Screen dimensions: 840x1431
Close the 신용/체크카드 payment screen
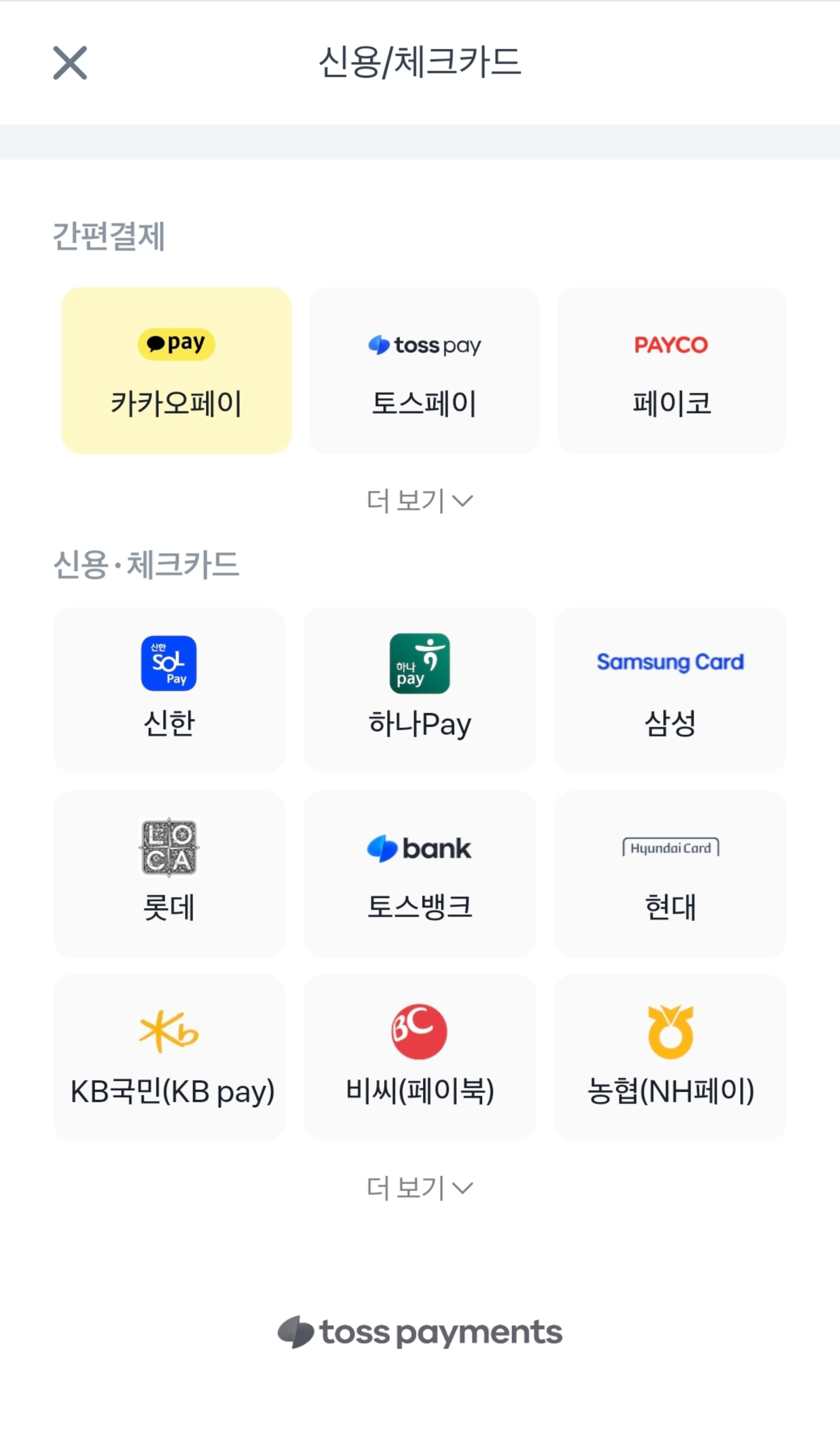70,63
